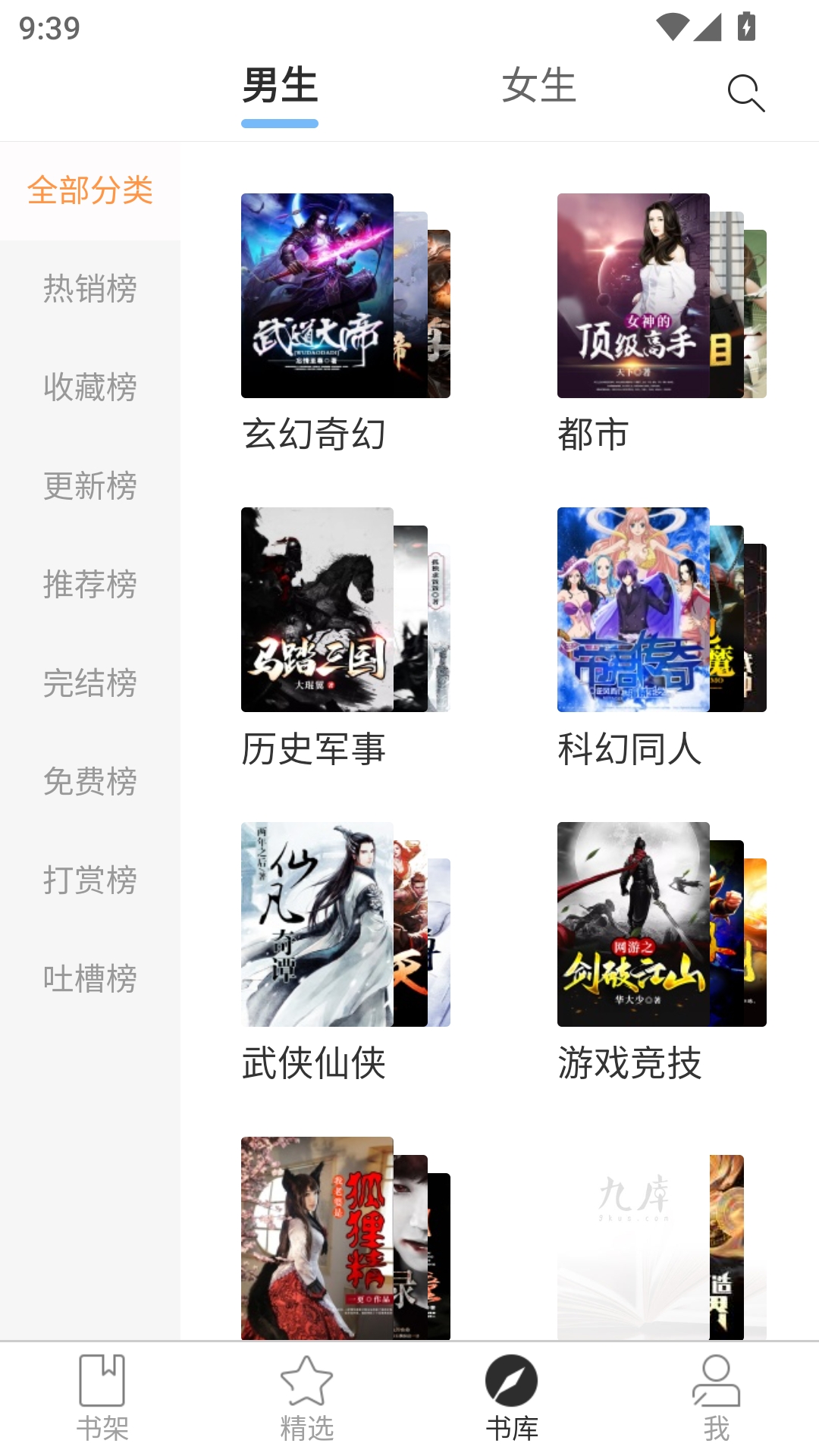819x1456 pixels.
Task: Select the 男生 tab at the top
Action: tap(279, 86)
